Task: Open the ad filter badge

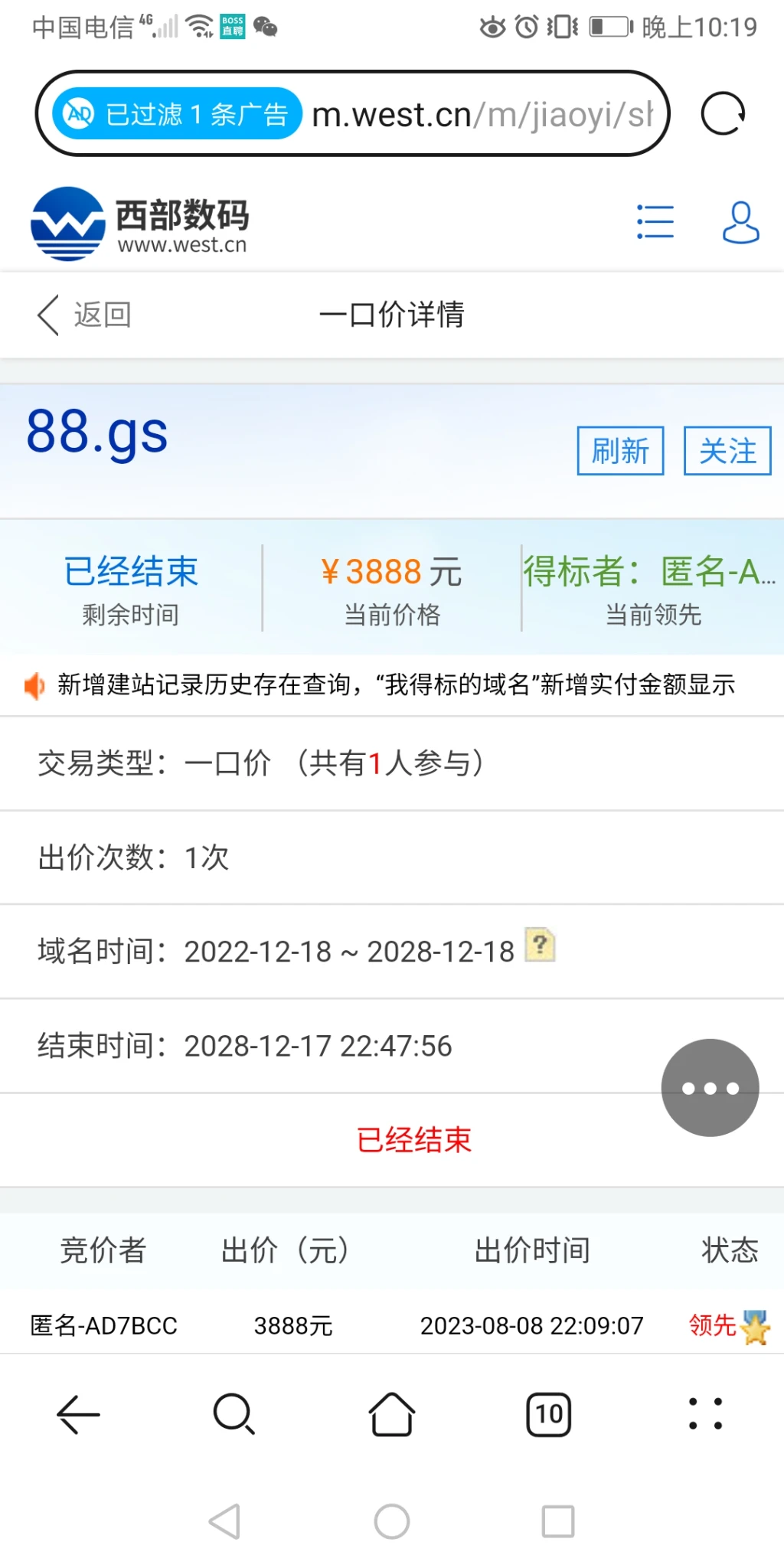Action: pos(177,114)
